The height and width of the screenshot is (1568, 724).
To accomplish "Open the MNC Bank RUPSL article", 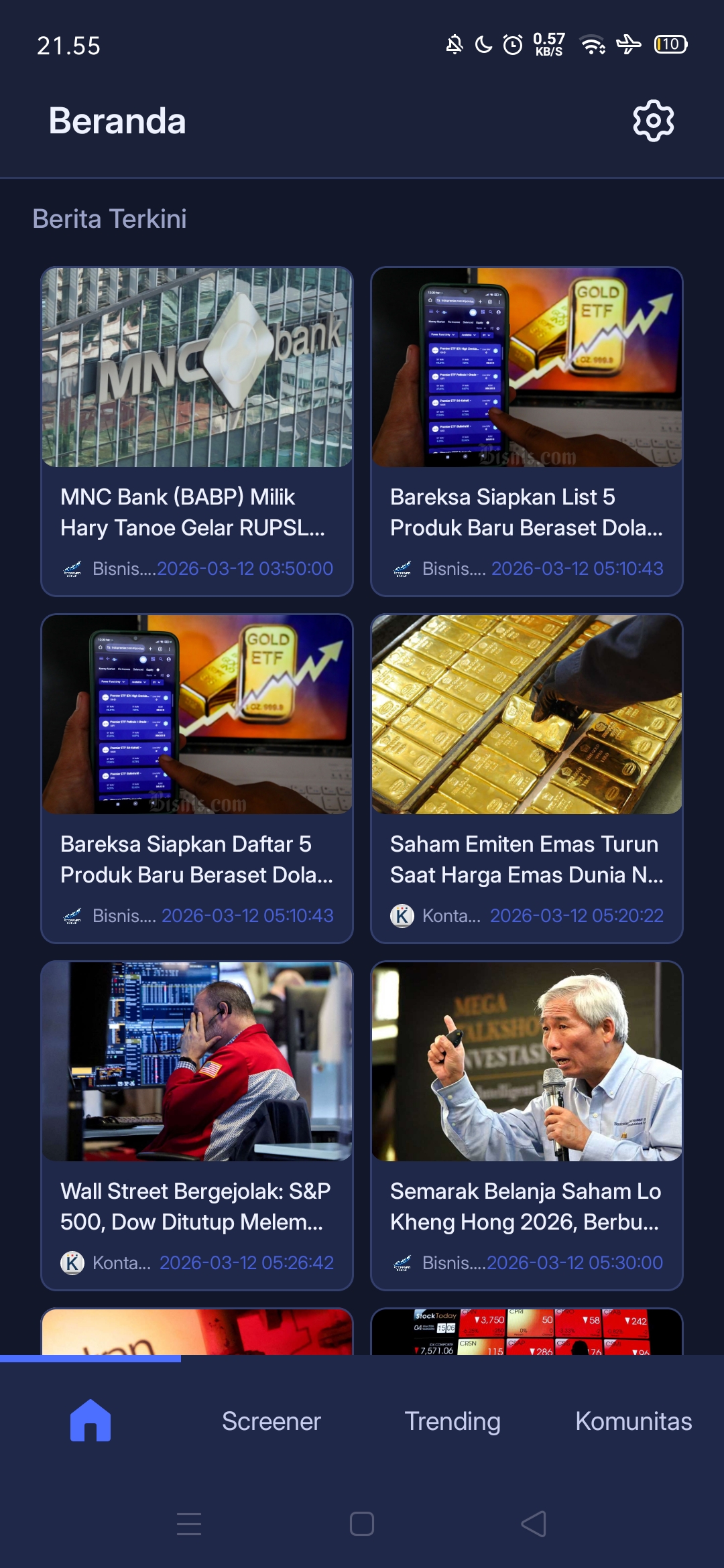I will tap(196, 429).
